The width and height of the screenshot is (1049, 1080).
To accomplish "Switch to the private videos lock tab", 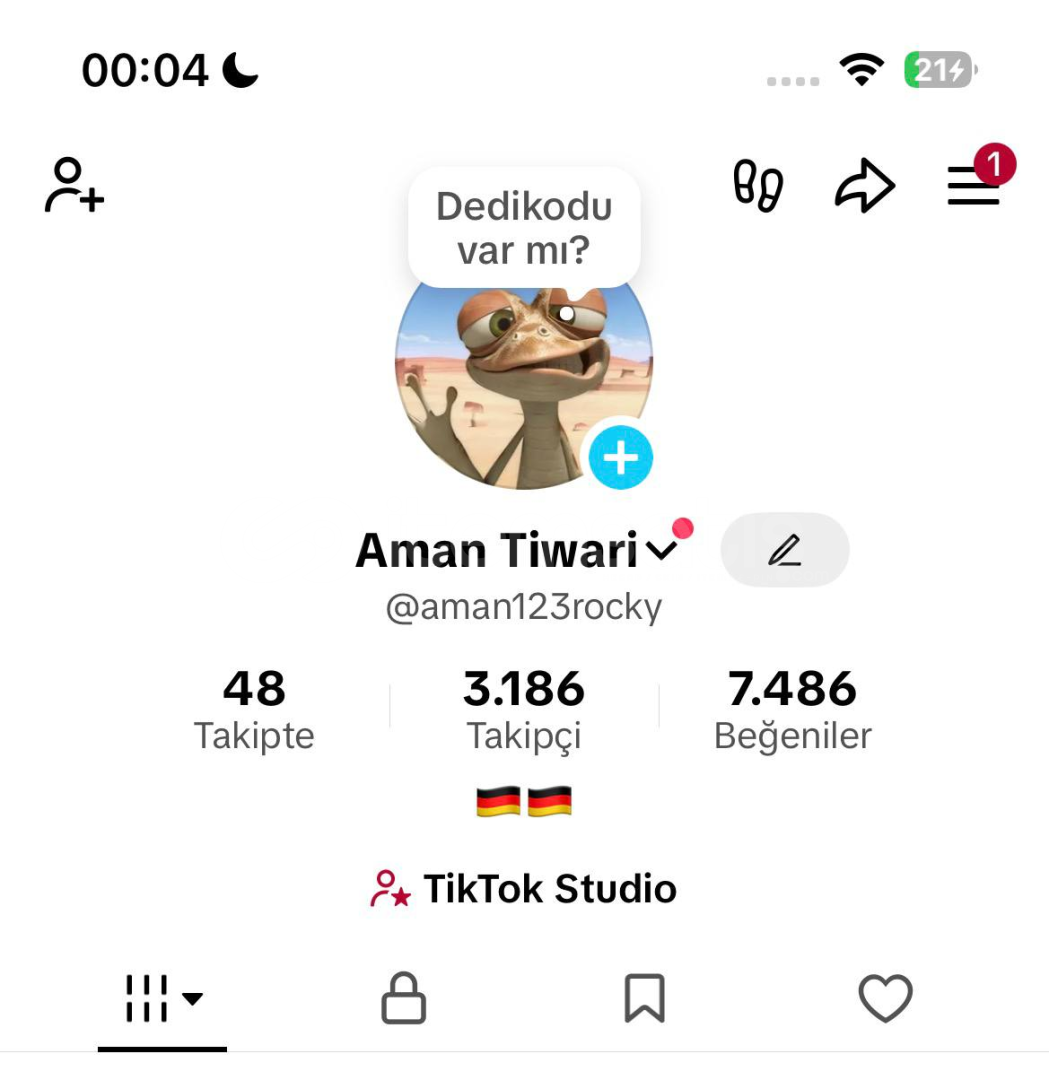I will click(x=404, y=999).
